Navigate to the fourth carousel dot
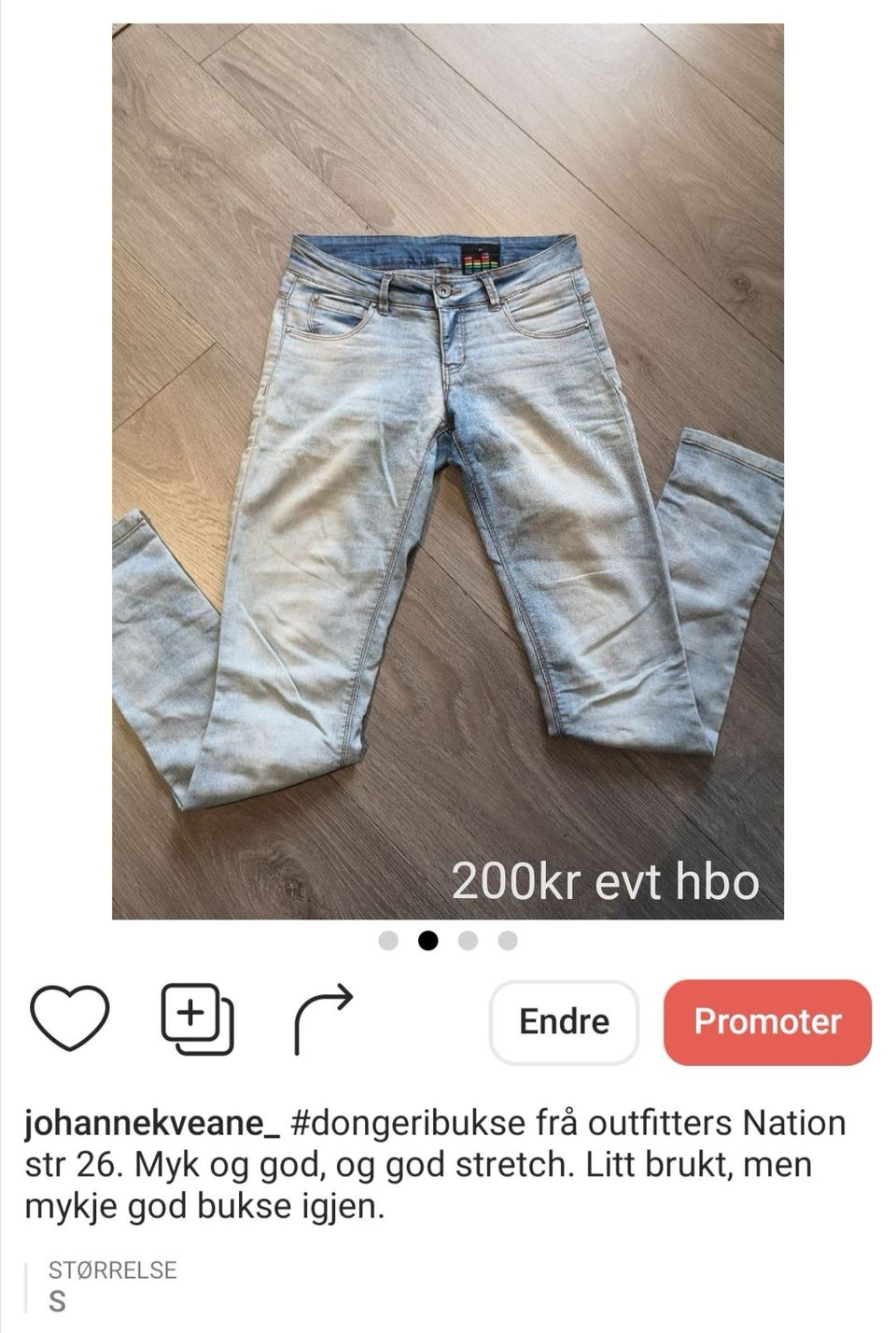This screenshot has width=896, height=1333. [507, 940]
